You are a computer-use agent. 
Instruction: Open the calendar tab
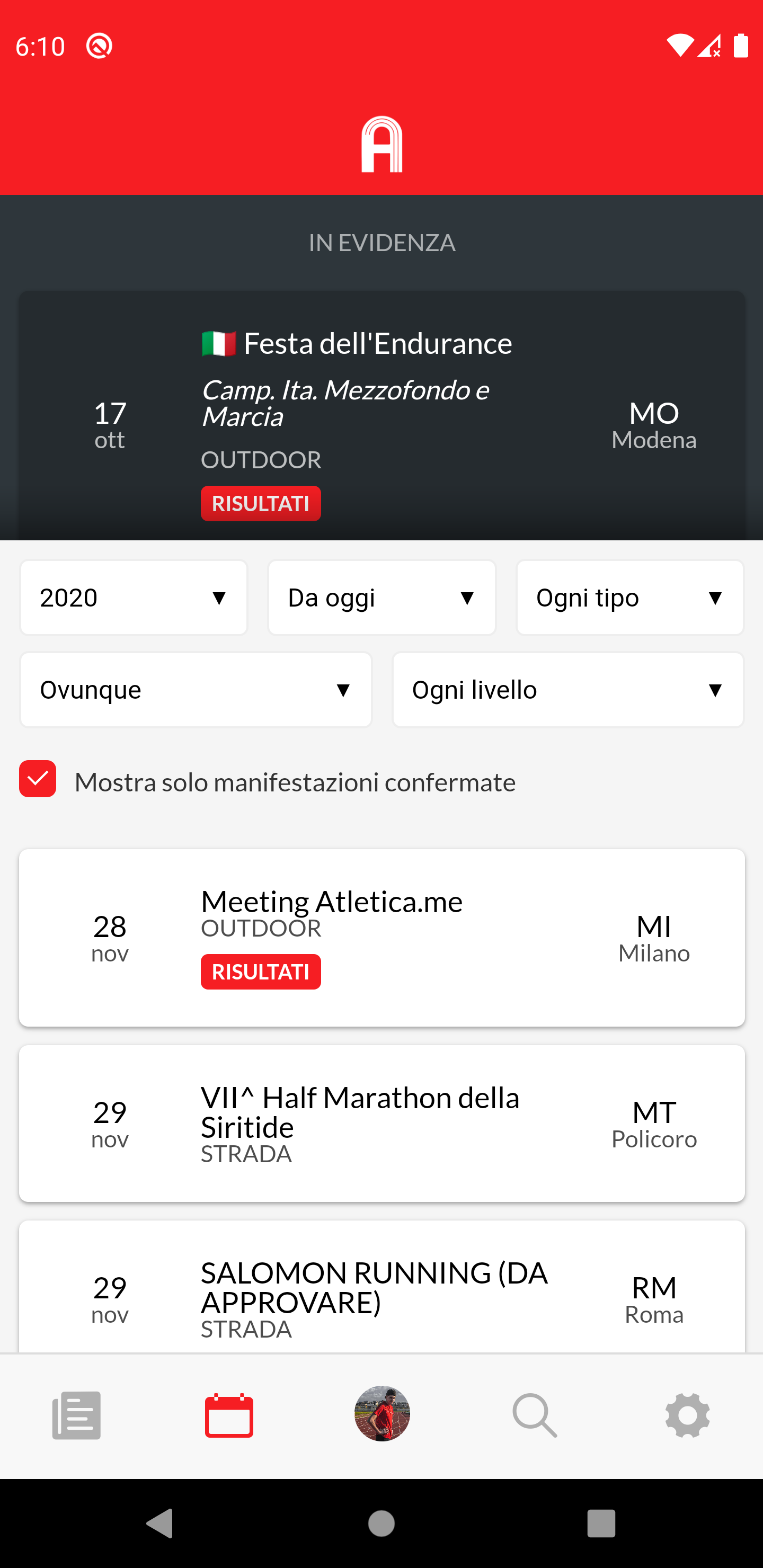coord(229,1414)
